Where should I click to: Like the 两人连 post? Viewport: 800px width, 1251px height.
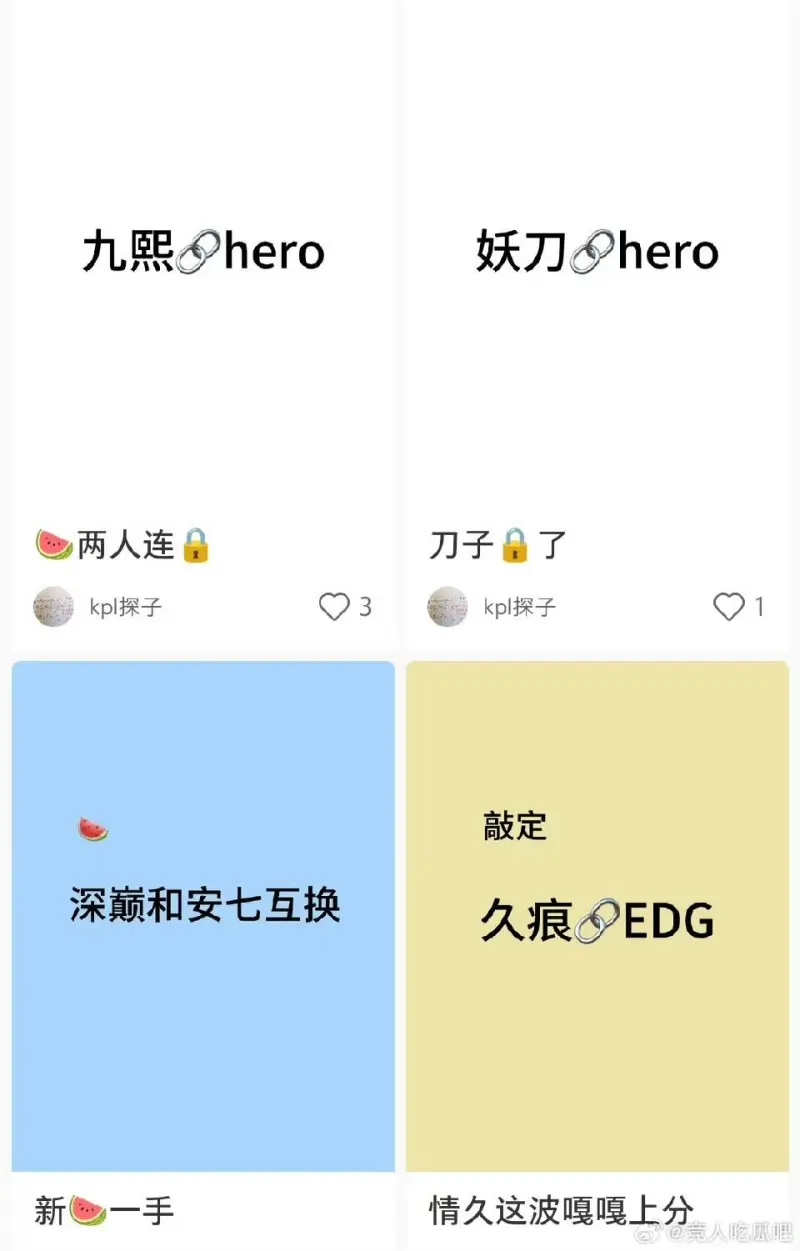pos(335,607)
